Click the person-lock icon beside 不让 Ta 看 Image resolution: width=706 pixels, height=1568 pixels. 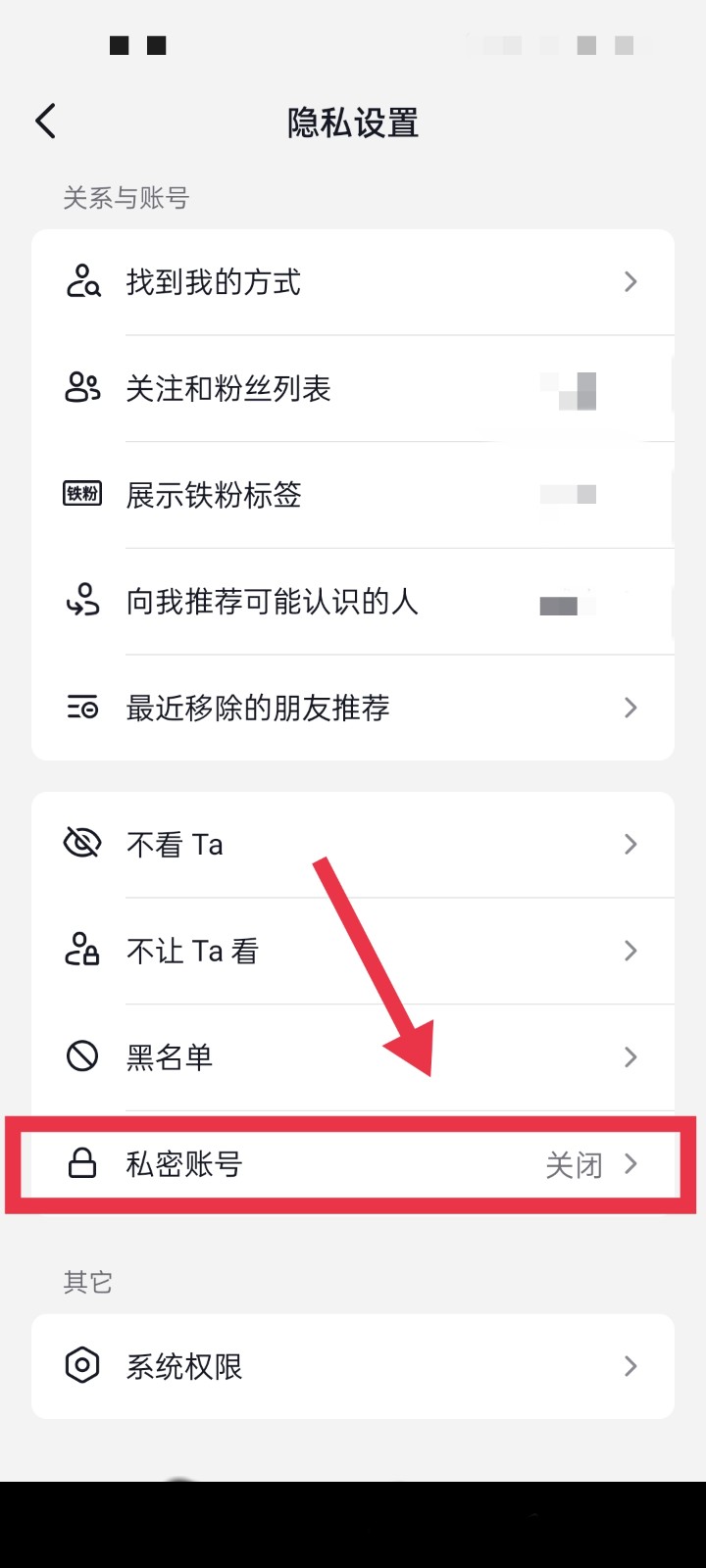coord(82,951)
